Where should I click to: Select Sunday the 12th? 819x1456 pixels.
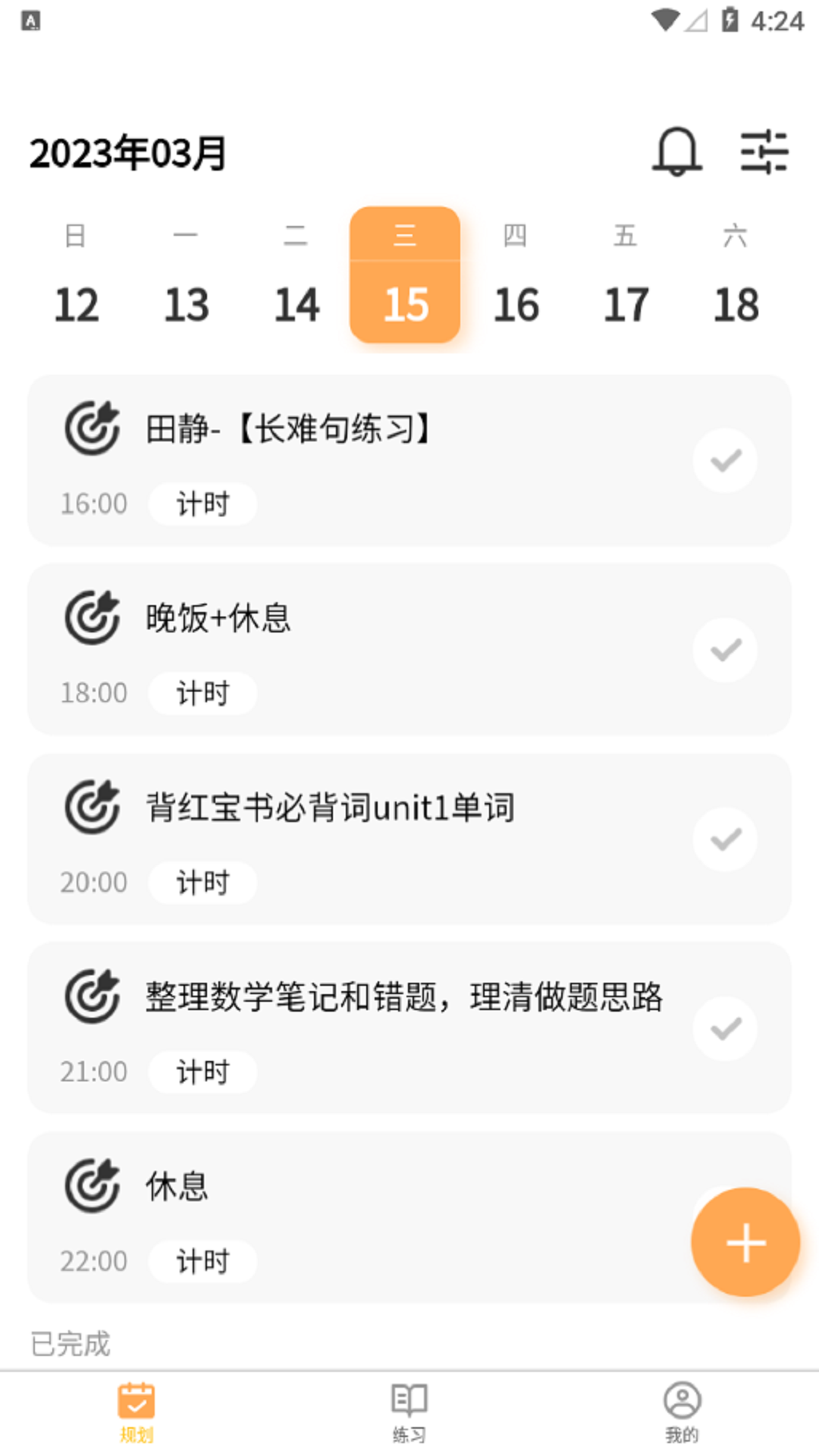pos(76,275)
